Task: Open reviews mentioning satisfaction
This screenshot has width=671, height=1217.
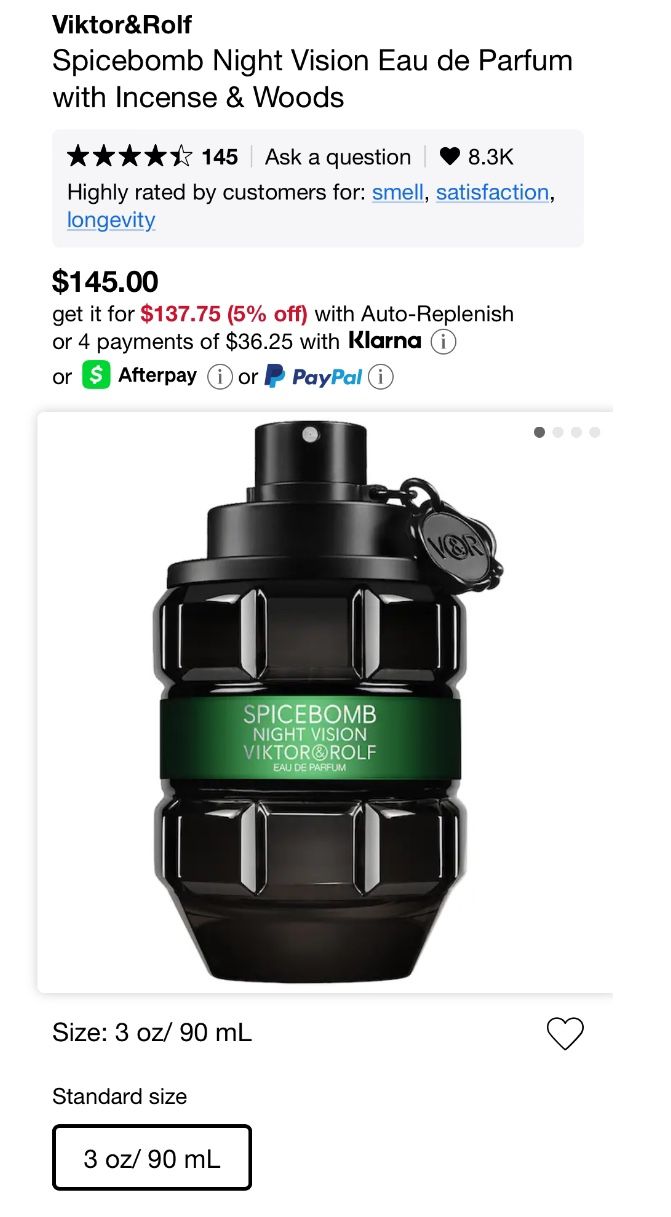Action: (492, 192)
